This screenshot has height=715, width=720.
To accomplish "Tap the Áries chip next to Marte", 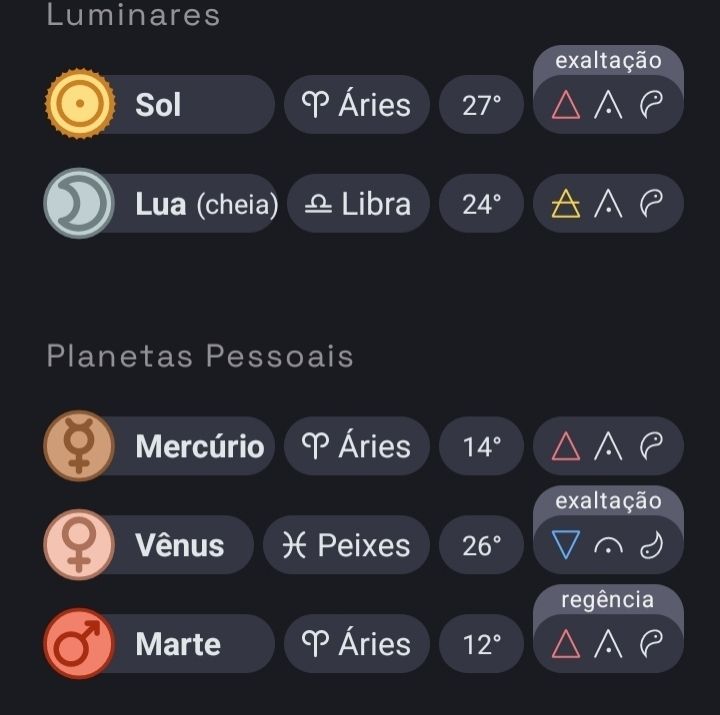I will tap(357, 644).
